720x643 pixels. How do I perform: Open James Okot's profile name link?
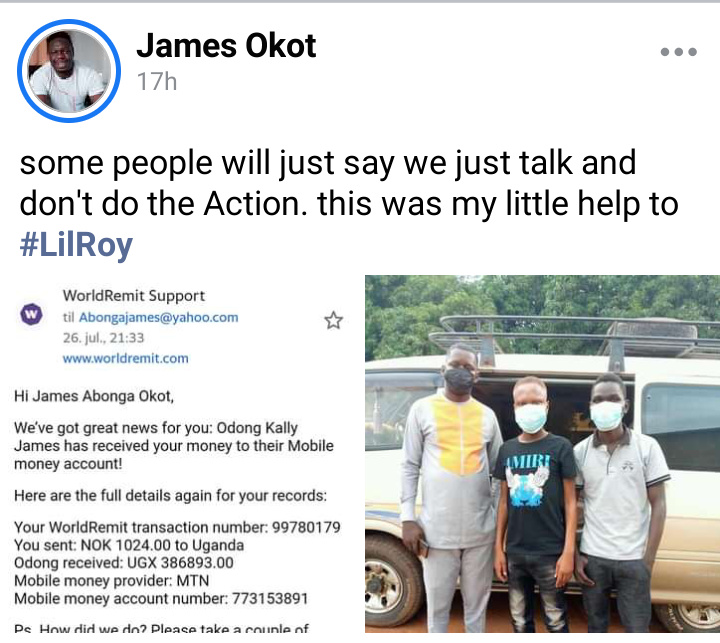point(226,45)
